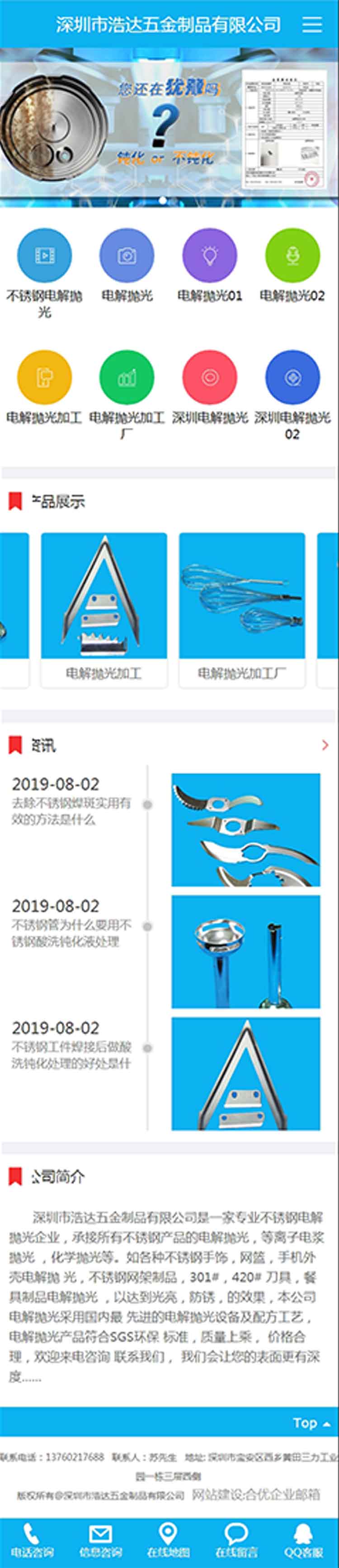Screen dimensions: 339x1568
Task: Open the 电解抛光 camera category
Action: point(127,256)
